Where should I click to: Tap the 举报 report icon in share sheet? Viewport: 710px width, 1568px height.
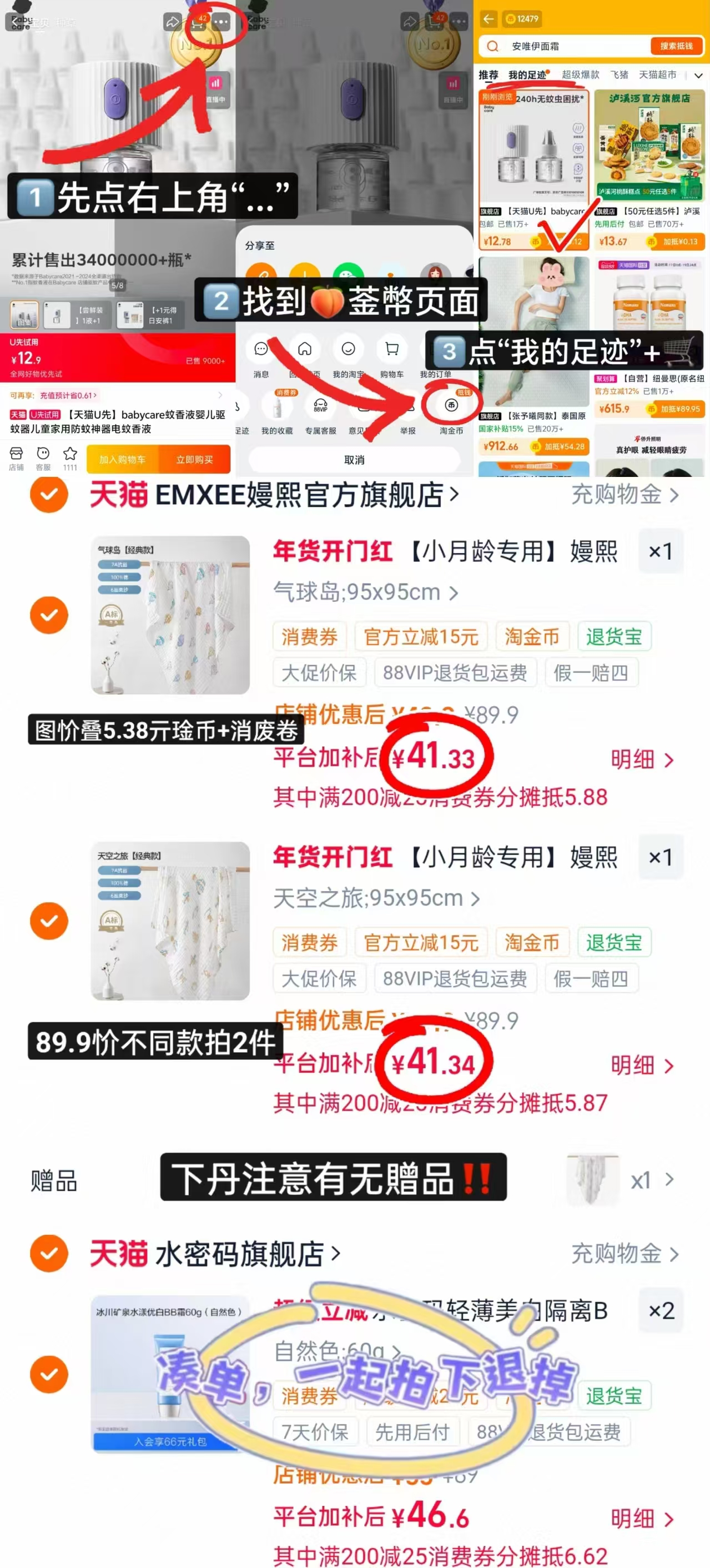coord(408,405)
